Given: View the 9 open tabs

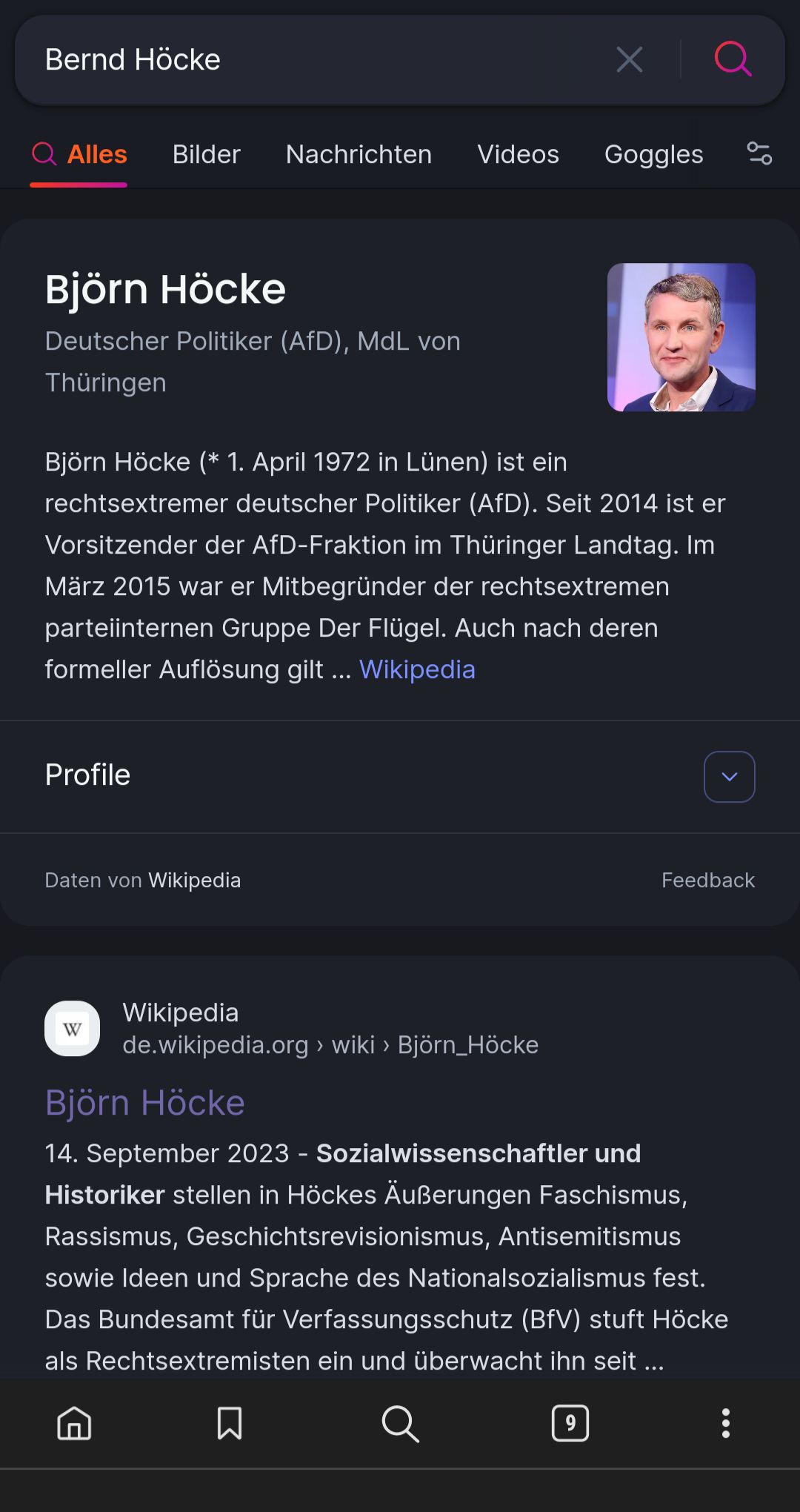Looking at the screenshot, I should (x=570, y=1424).
